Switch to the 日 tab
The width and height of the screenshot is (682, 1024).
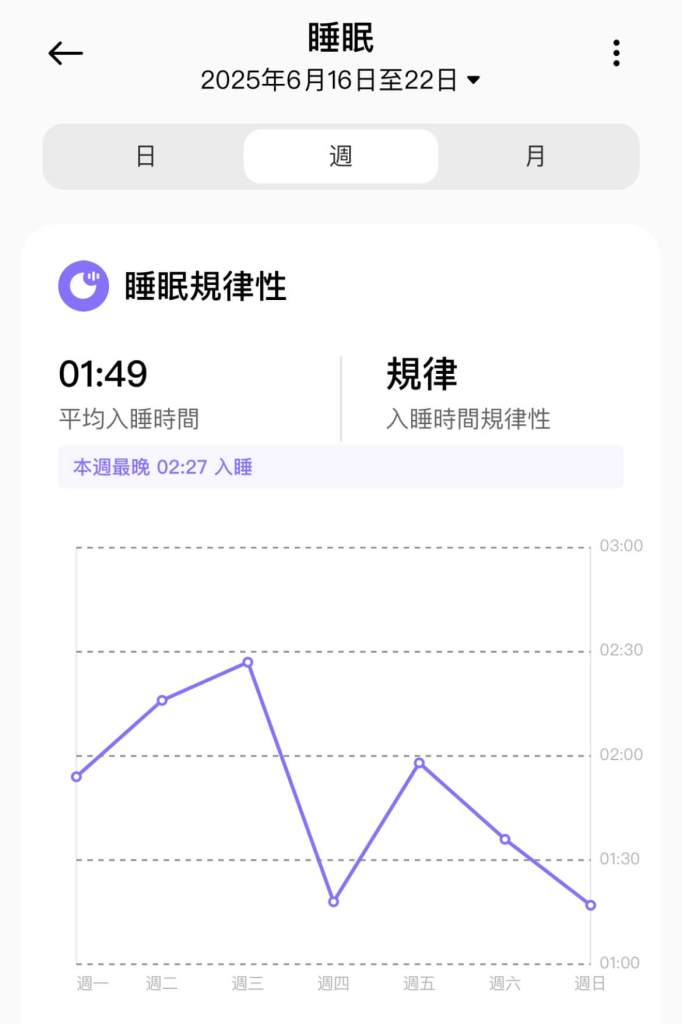point(146,157)
